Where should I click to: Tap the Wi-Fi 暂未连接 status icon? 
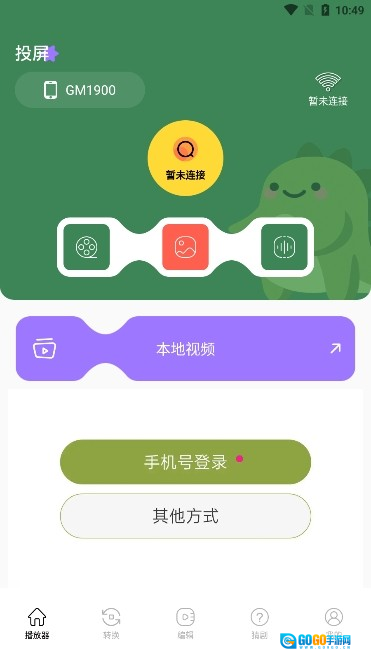point(328,89)
